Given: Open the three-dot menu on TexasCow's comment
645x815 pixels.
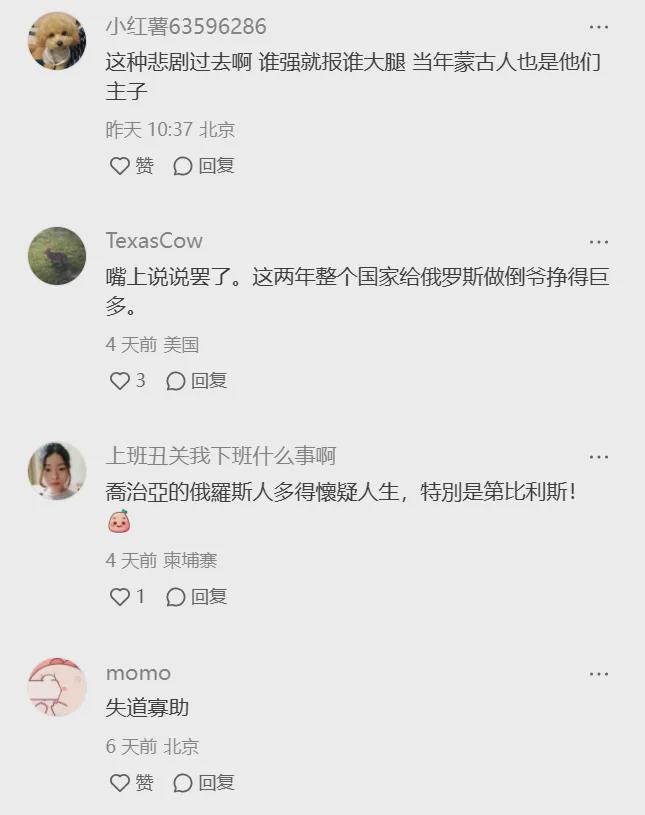Looking at the screenshot, I should click(x=599, y=242).
